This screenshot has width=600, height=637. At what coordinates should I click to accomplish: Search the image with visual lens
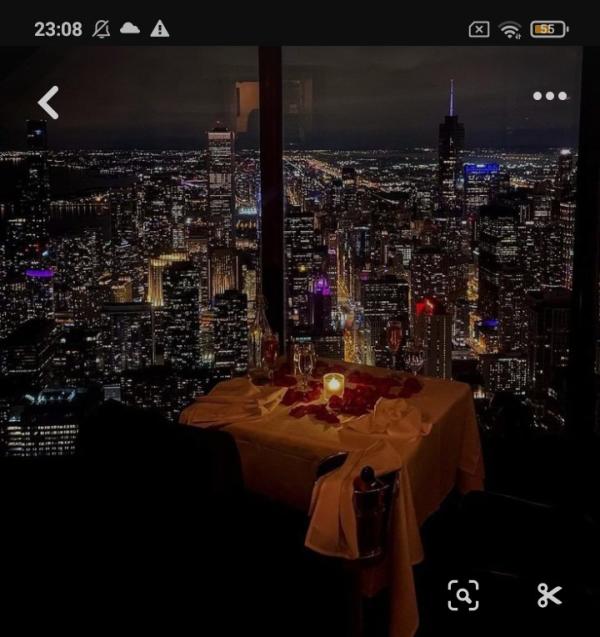[463, 595]
